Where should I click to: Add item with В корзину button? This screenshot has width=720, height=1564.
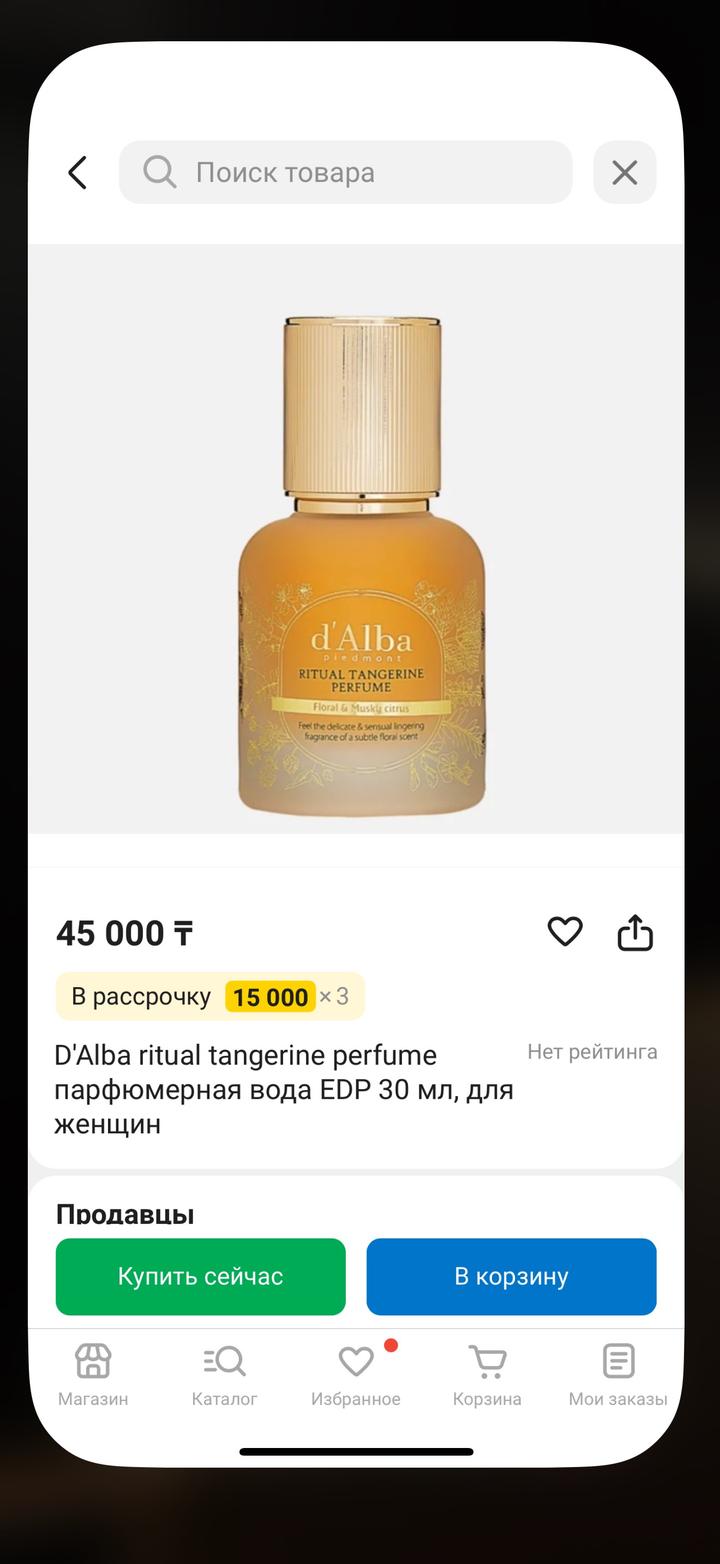click(x=511, y=1276)
